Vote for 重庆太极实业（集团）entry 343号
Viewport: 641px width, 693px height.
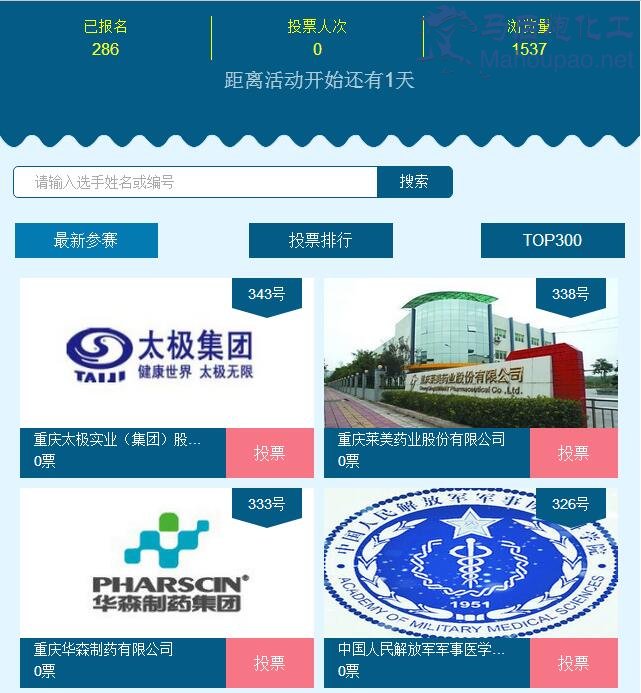[x=269, y=453]
